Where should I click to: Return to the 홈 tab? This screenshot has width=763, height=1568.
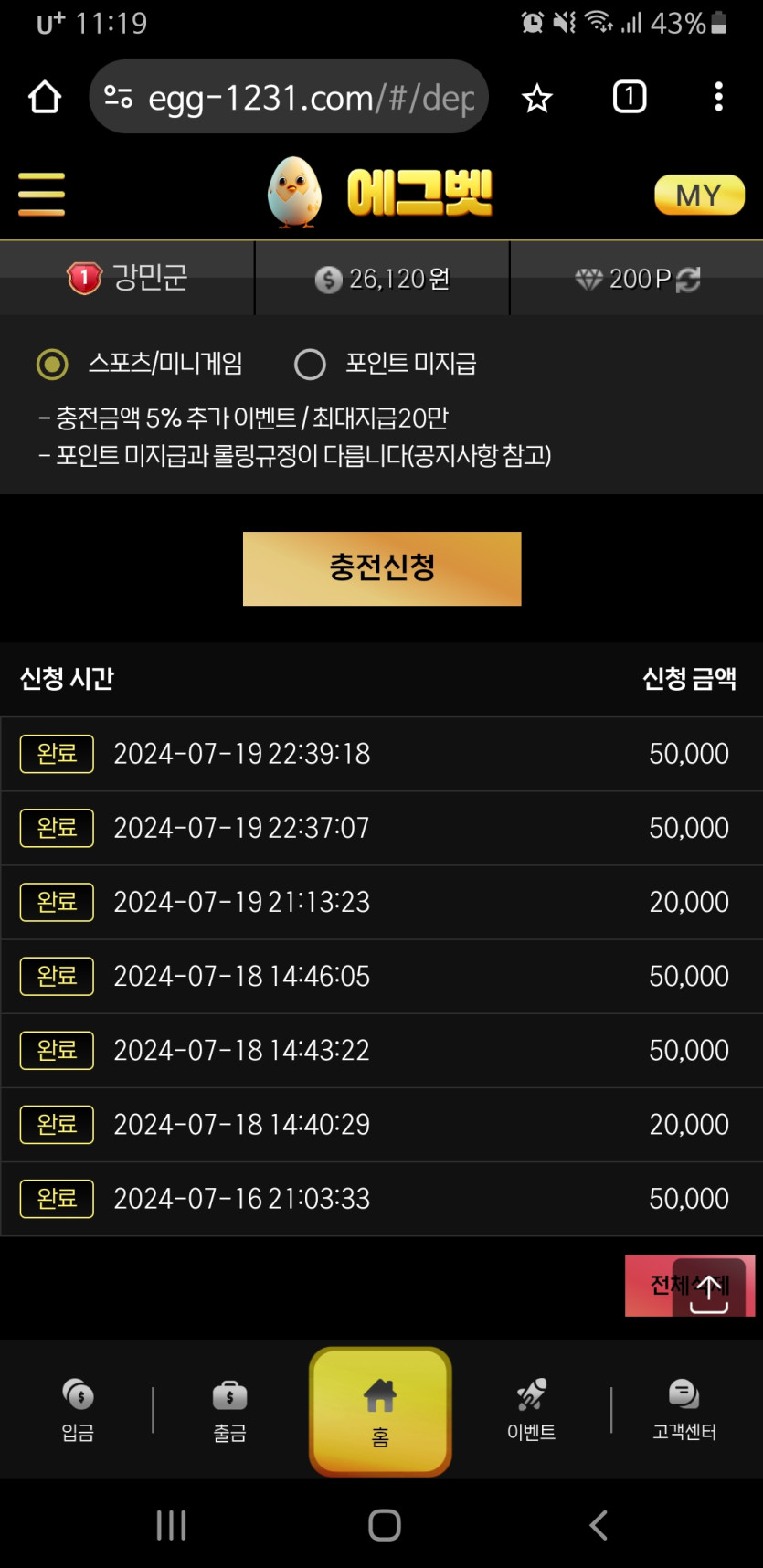pyautogui.click(x=380, y=1412)
